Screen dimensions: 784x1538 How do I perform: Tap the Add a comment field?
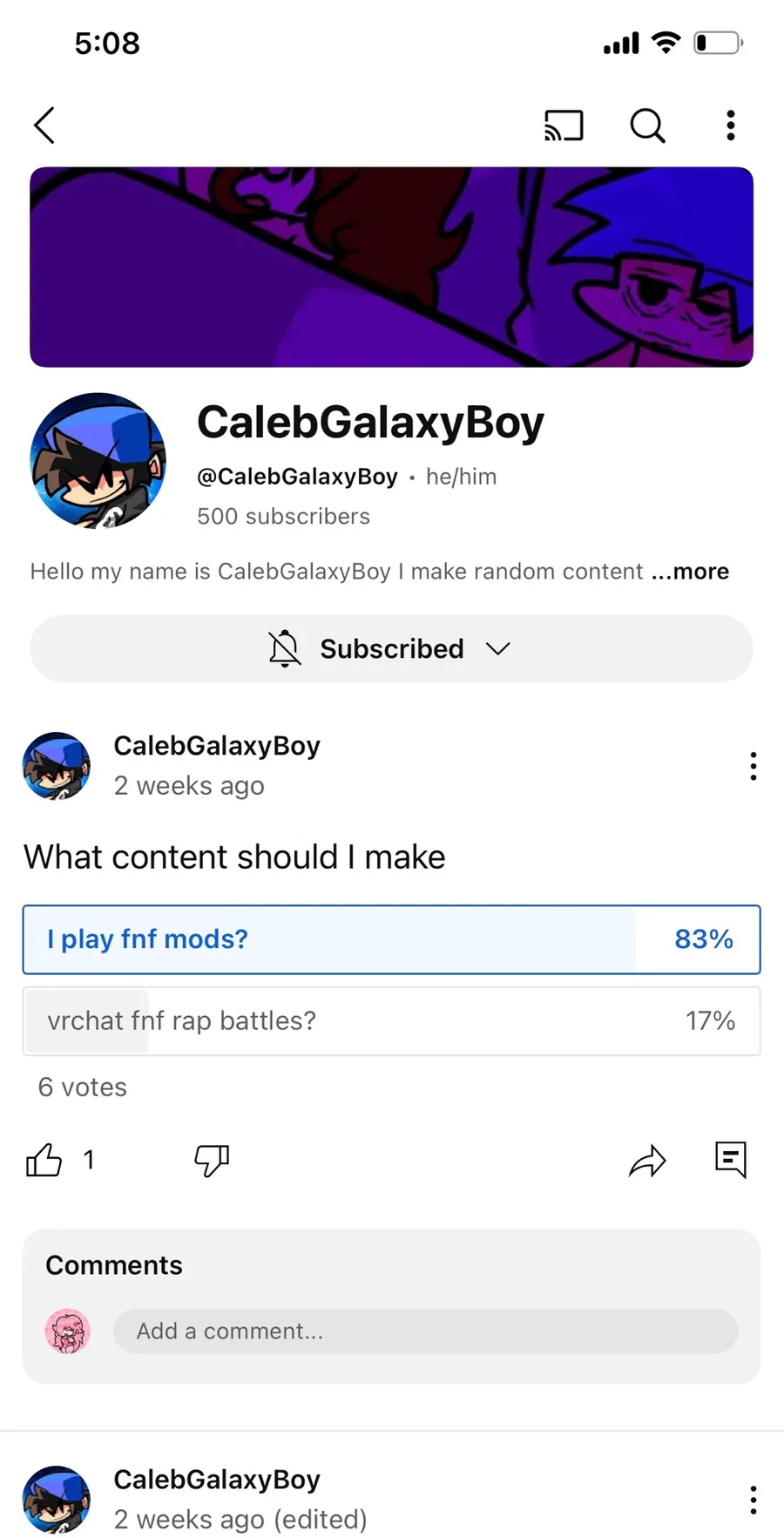click(x=425, y=1331)
